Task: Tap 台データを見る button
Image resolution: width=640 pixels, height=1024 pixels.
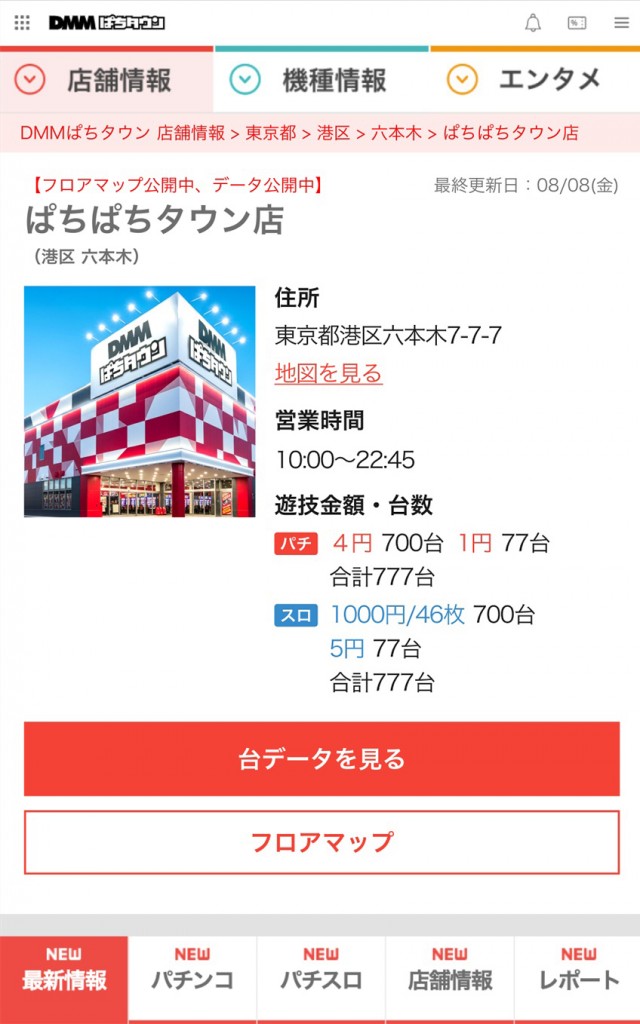Action: [x=321, y=759]
